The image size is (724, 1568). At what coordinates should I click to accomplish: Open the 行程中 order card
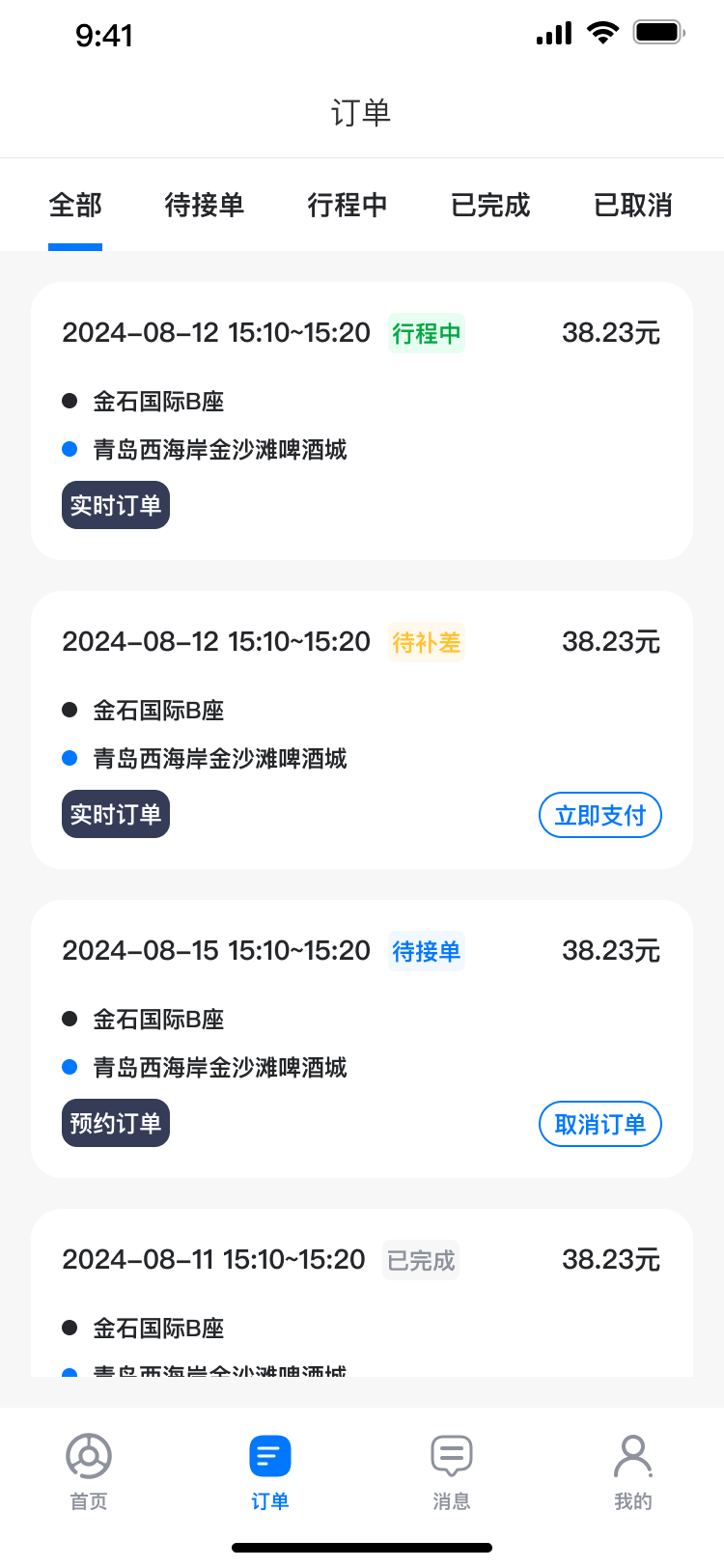(x=362, y=421)
